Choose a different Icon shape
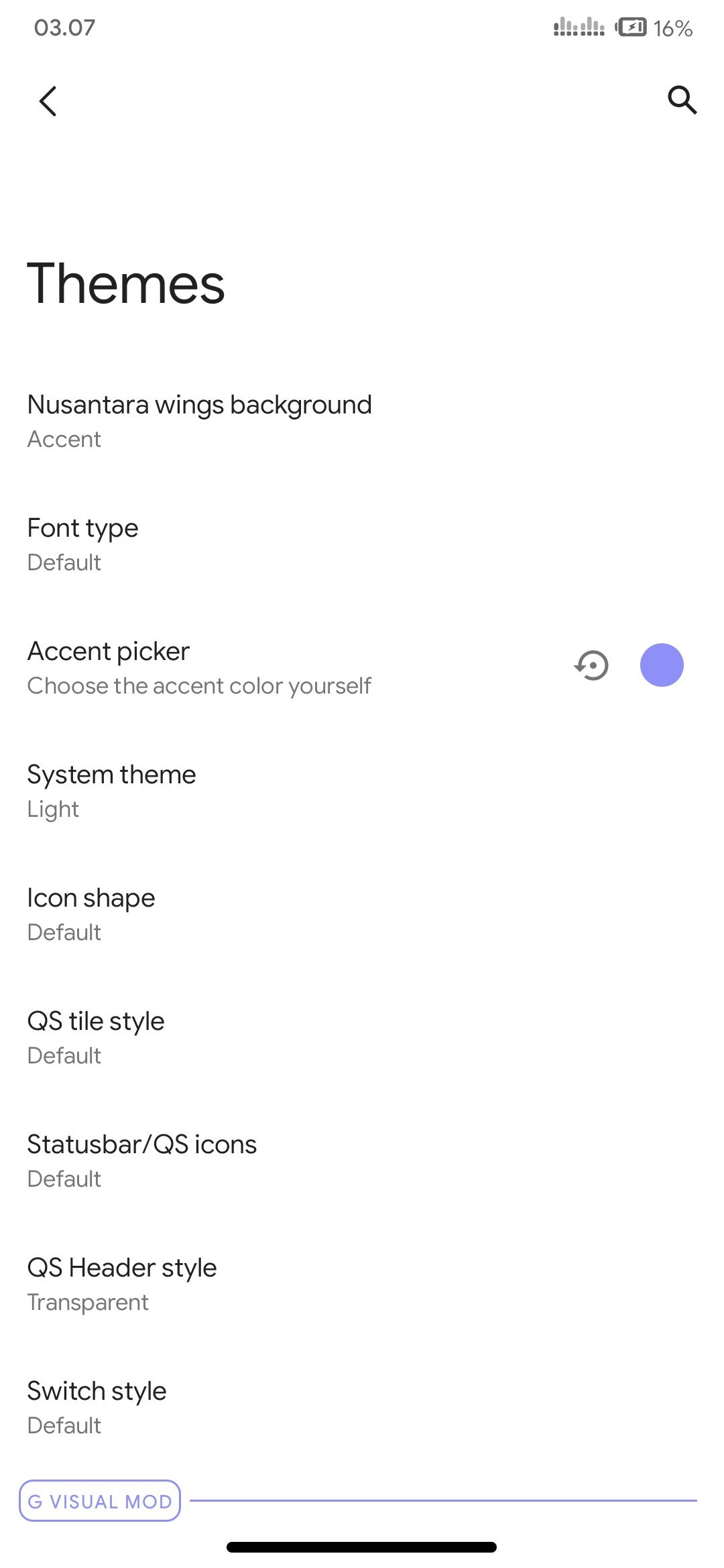724x1568 pixels. [91, 914]
